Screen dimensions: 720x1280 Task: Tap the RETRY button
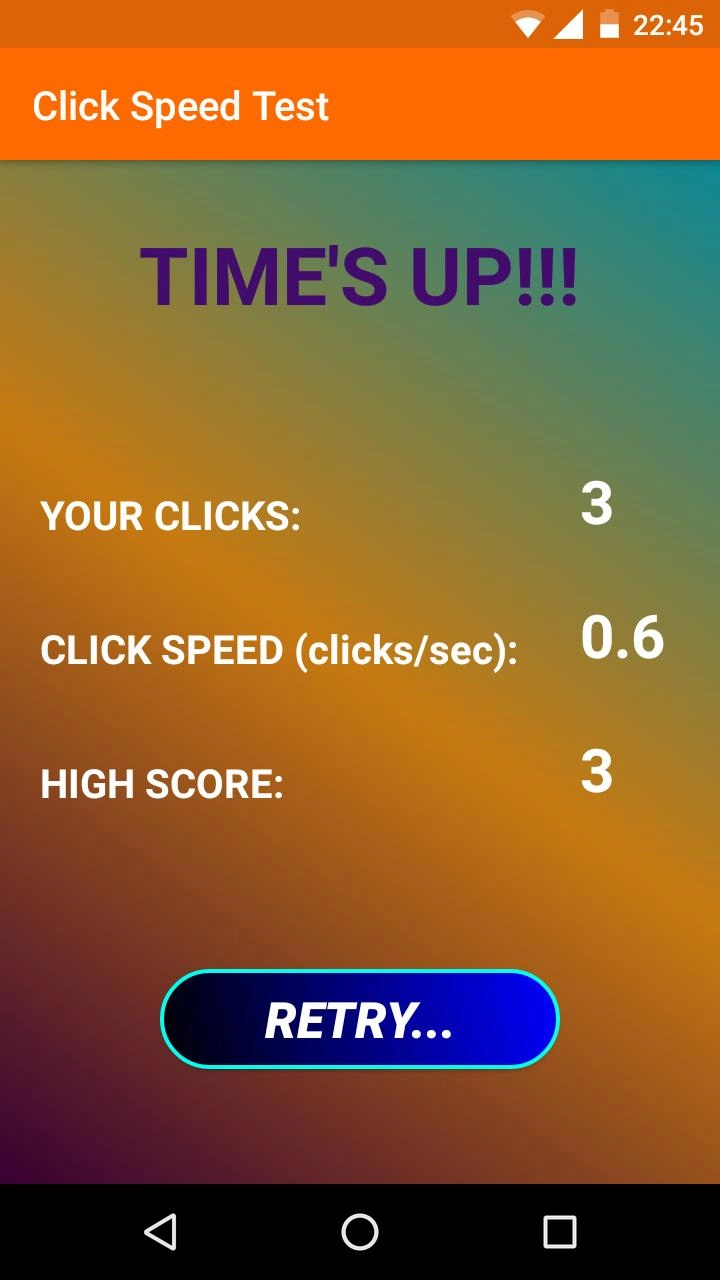(360, 1019)
